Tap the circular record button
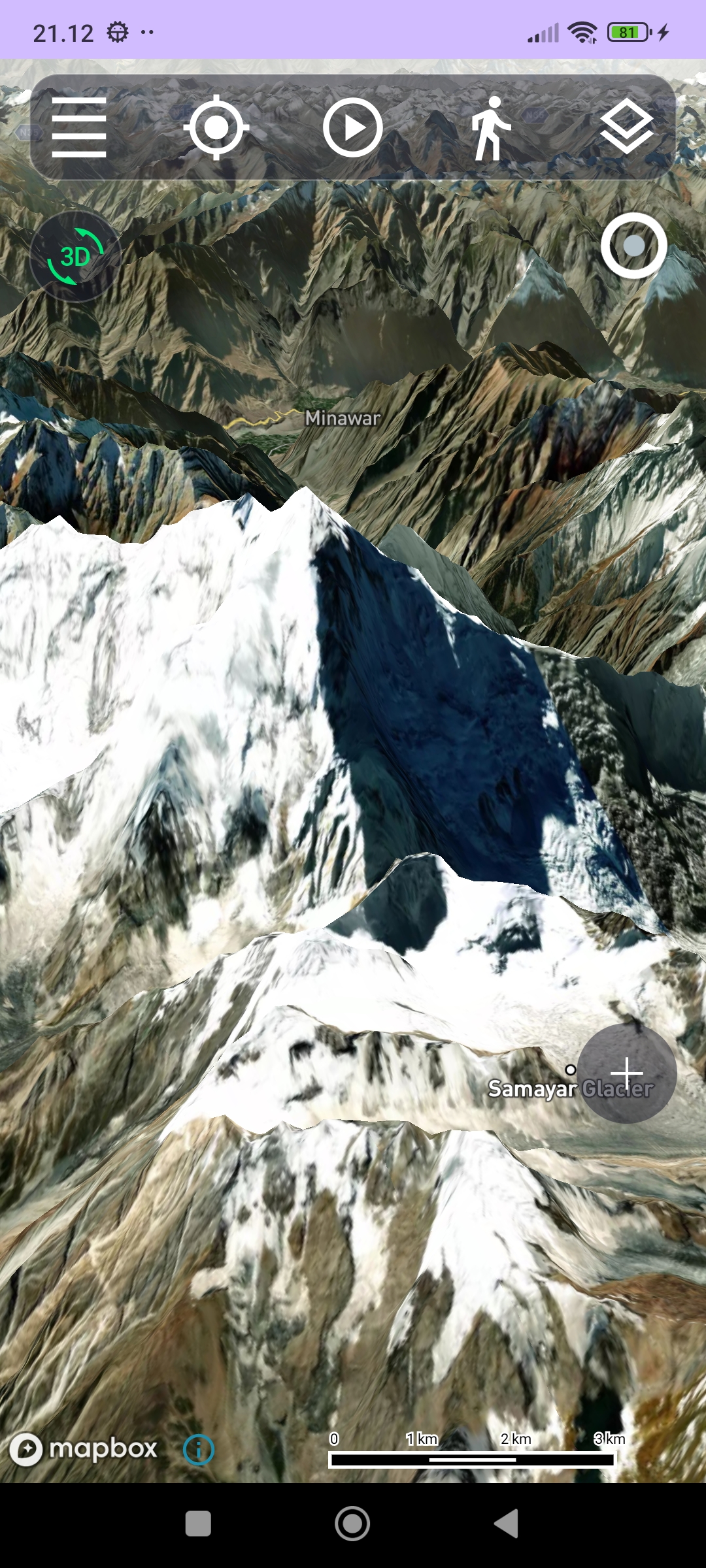The width and height of the screenshot is (706, 1568). click(x=633, y=246)
